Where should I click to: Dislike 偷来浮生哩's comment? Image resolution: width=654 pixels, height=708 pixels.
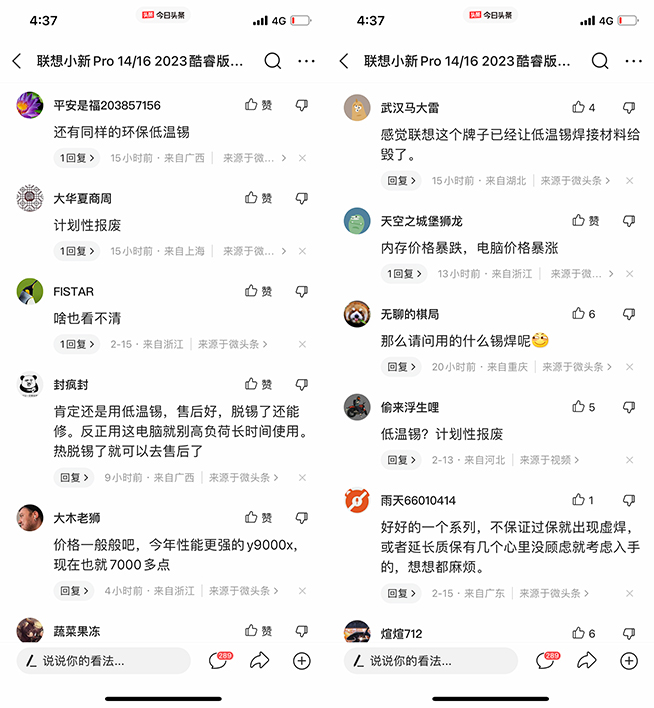629,407
